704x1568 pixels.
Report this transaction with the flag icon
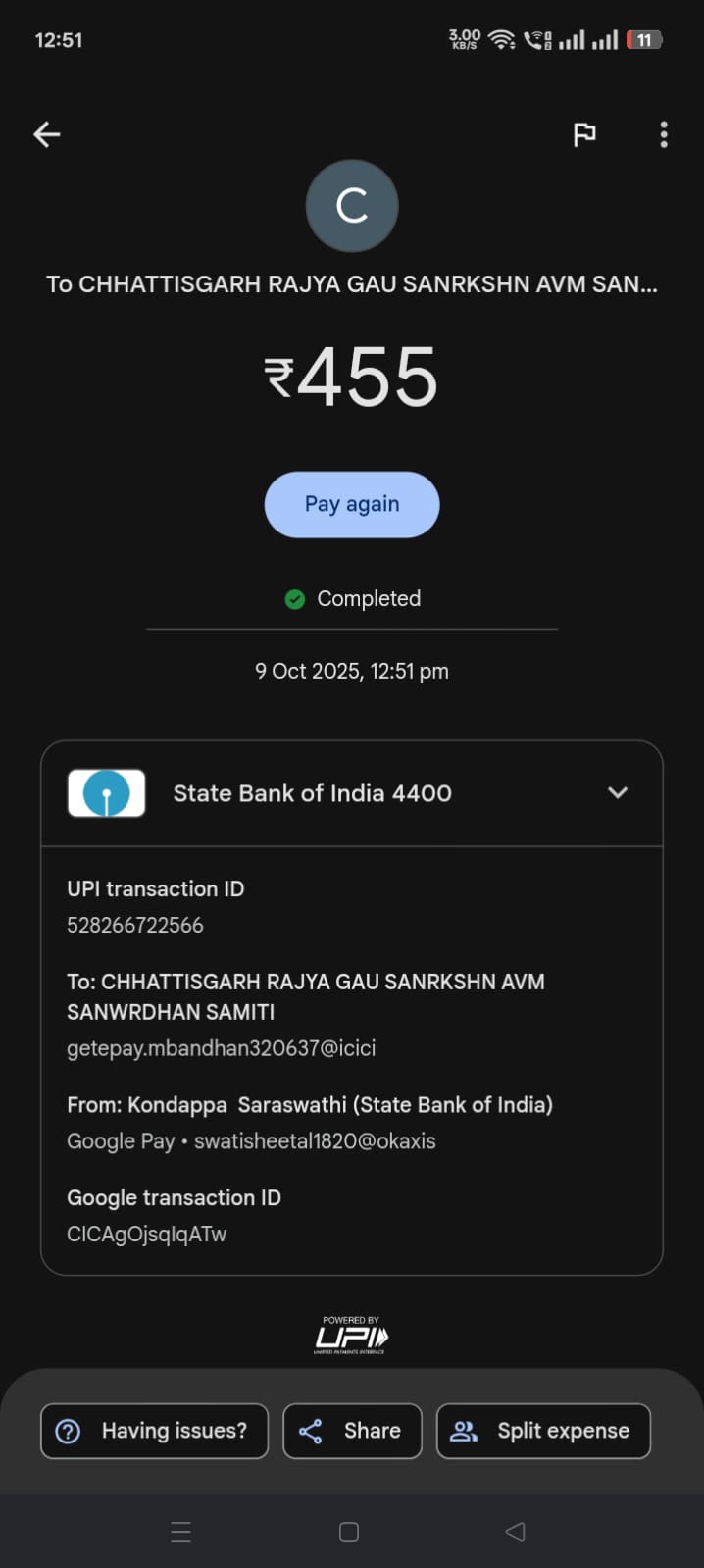[584, 134]
